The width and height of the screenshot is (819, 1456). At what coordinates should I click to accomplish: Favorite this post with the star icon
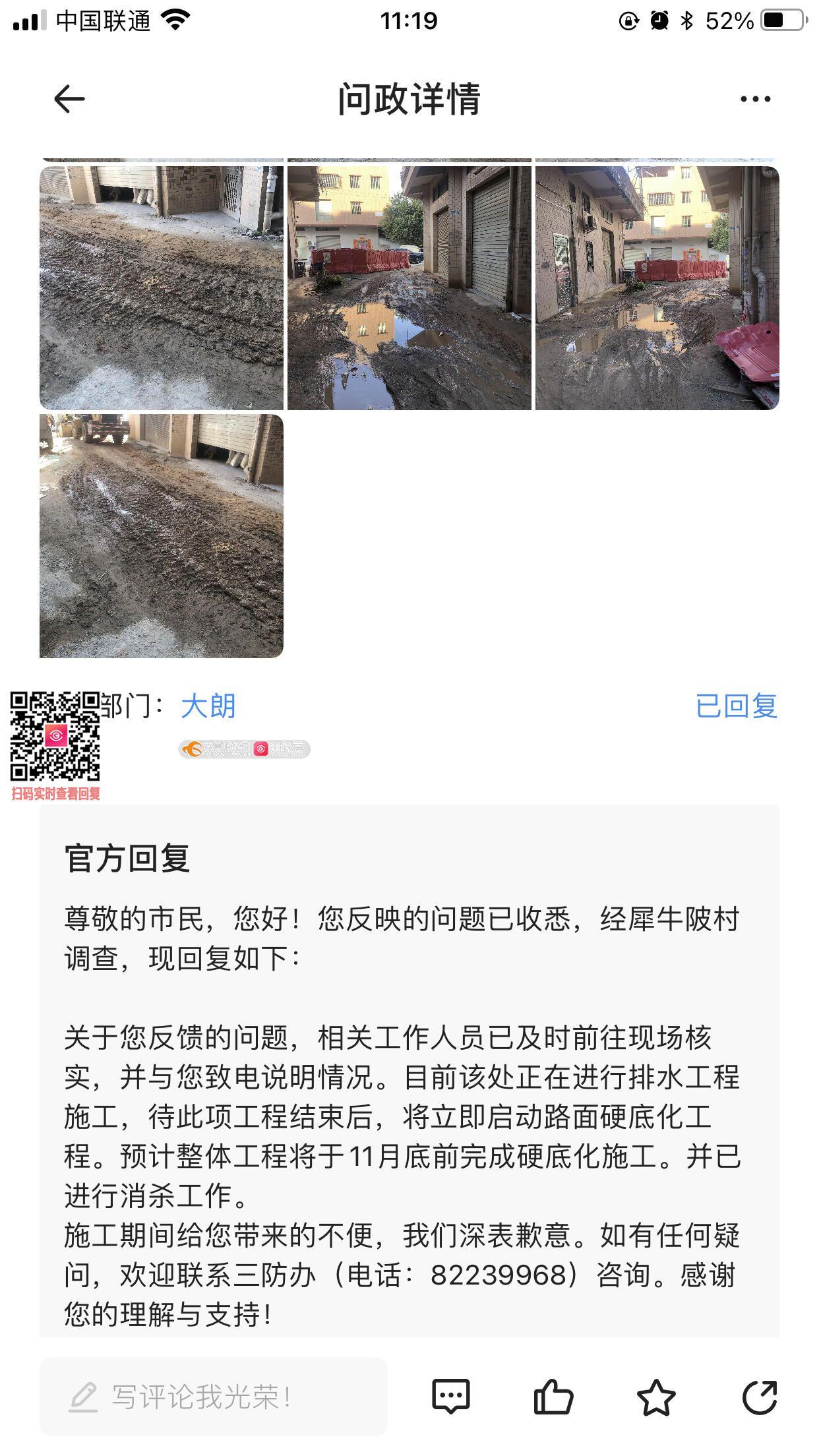656,1397
